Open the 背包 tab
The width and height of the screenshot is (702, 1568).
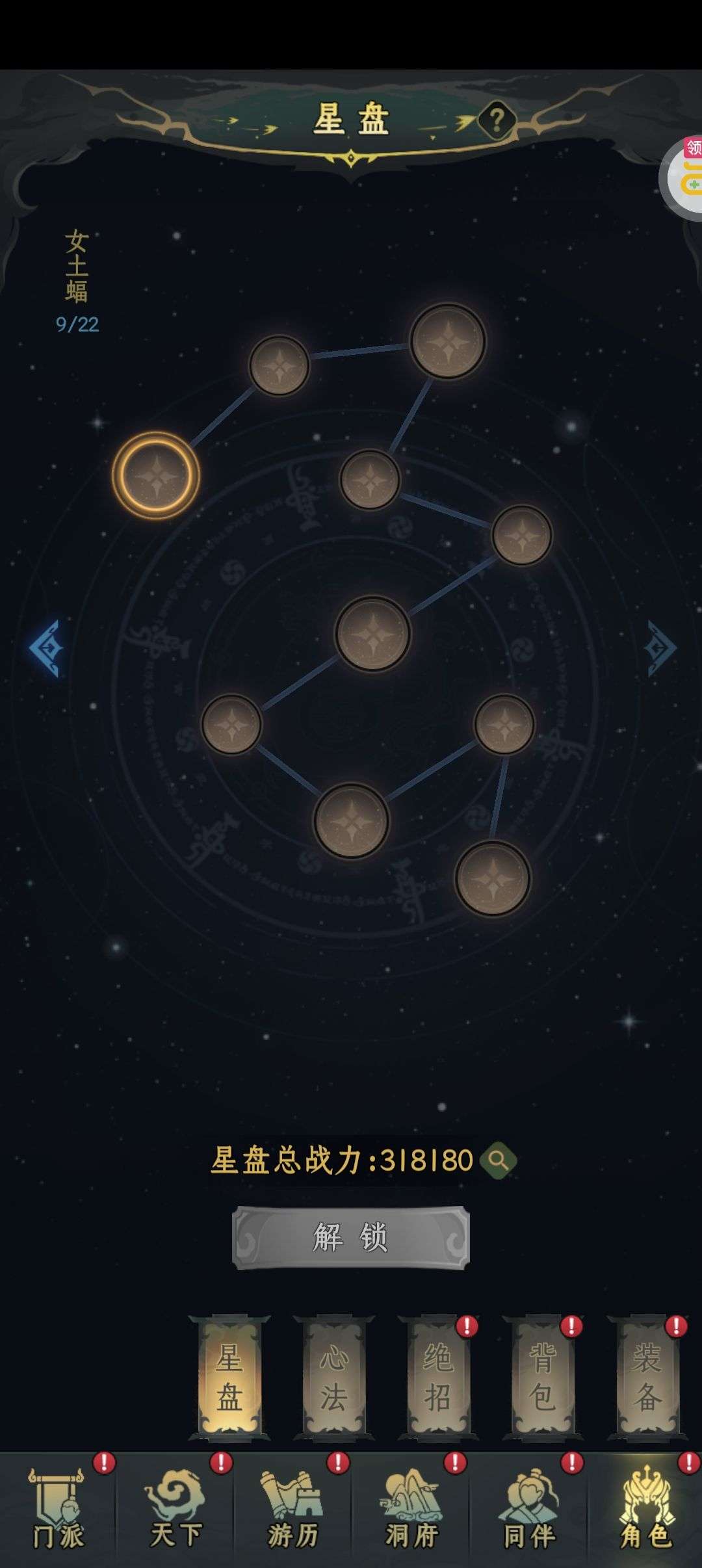click(x=543, y=1378)
